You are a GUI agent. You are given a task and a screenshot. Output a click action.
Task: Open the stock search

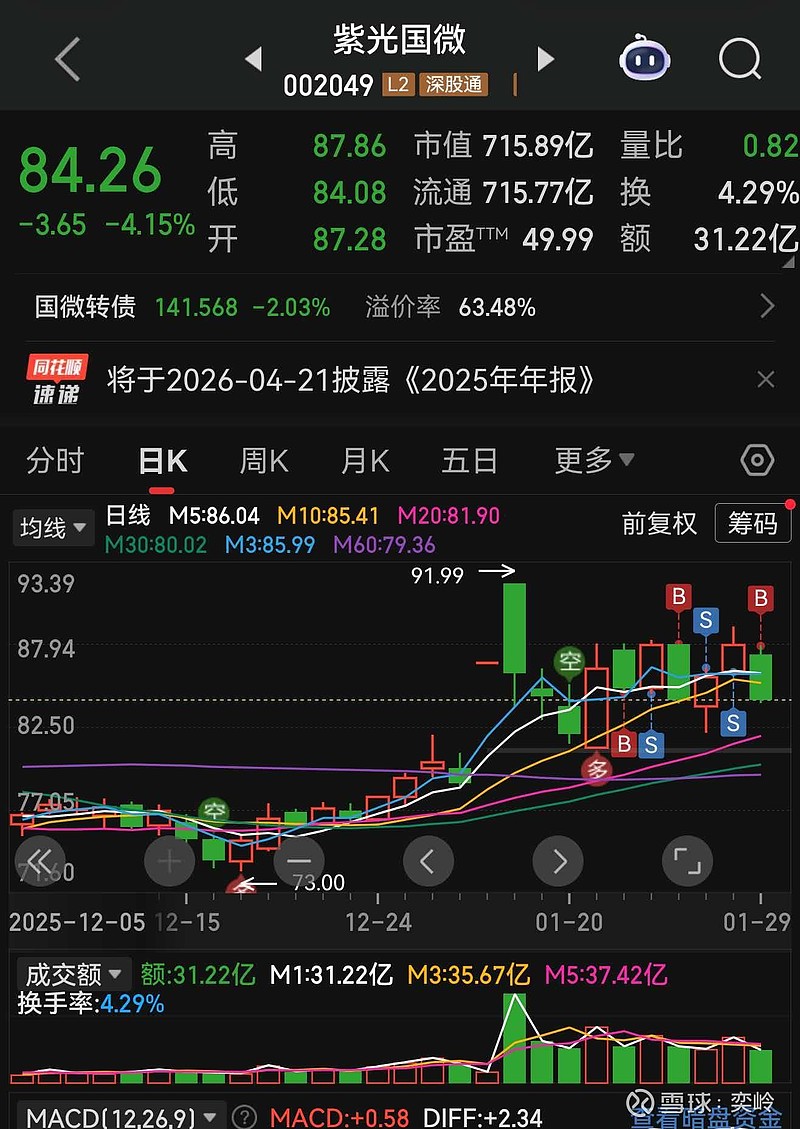point(740,60)
